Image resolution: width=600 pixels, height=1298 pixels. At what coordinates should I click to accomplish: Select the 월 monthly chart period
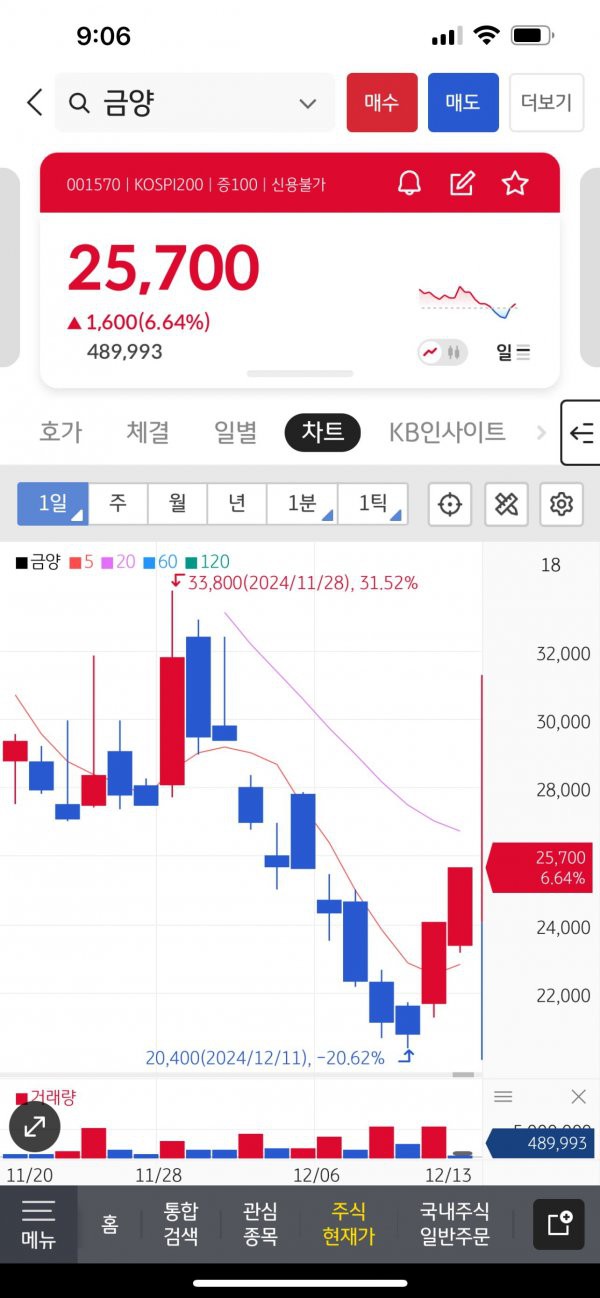point(177,503)
